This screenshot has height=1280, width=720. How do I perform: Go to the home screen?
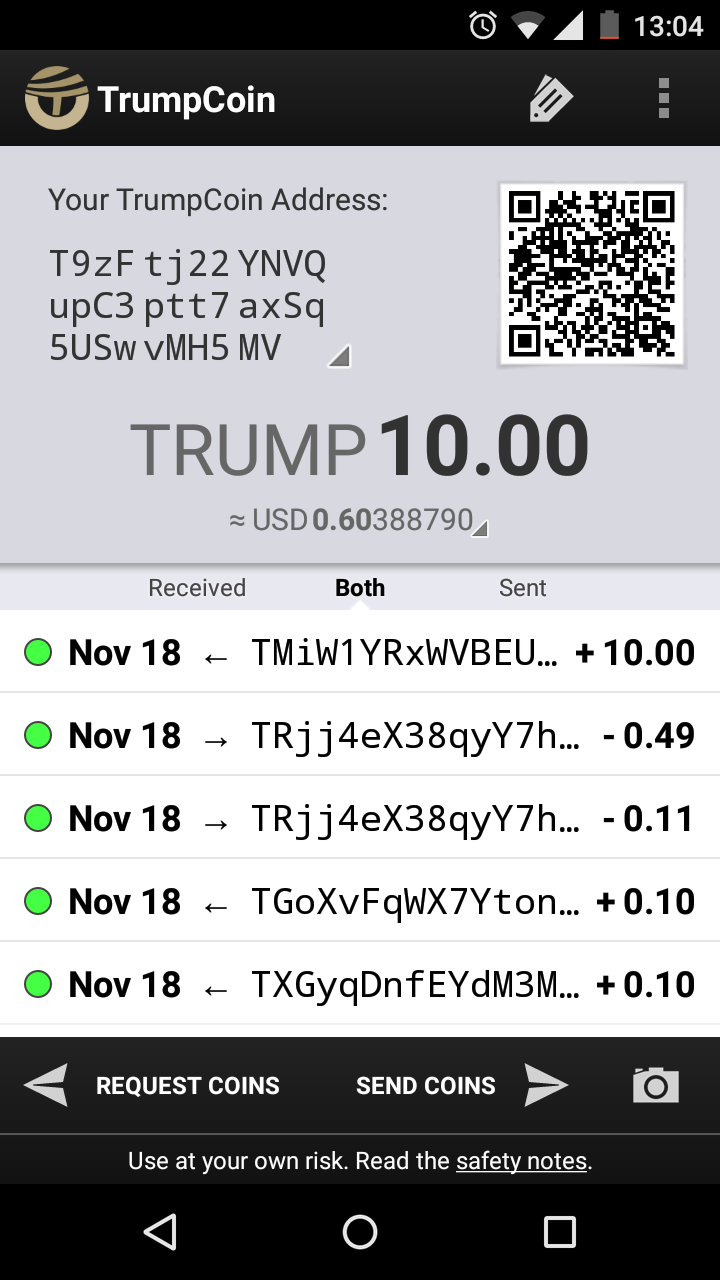360,1232
